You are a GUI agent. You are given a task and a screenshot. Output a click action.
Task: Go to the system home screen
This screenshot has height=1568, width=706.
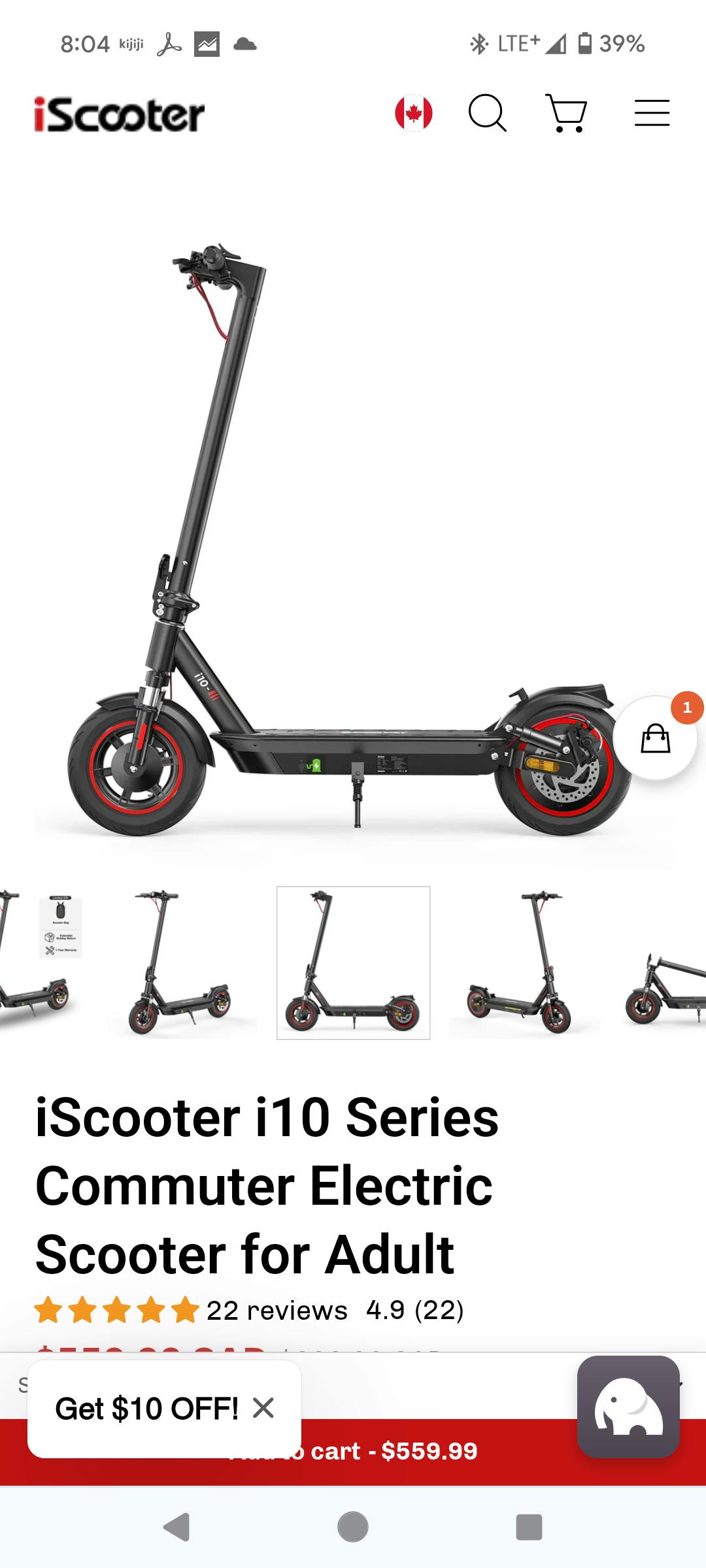click(x=353, y=1527)
